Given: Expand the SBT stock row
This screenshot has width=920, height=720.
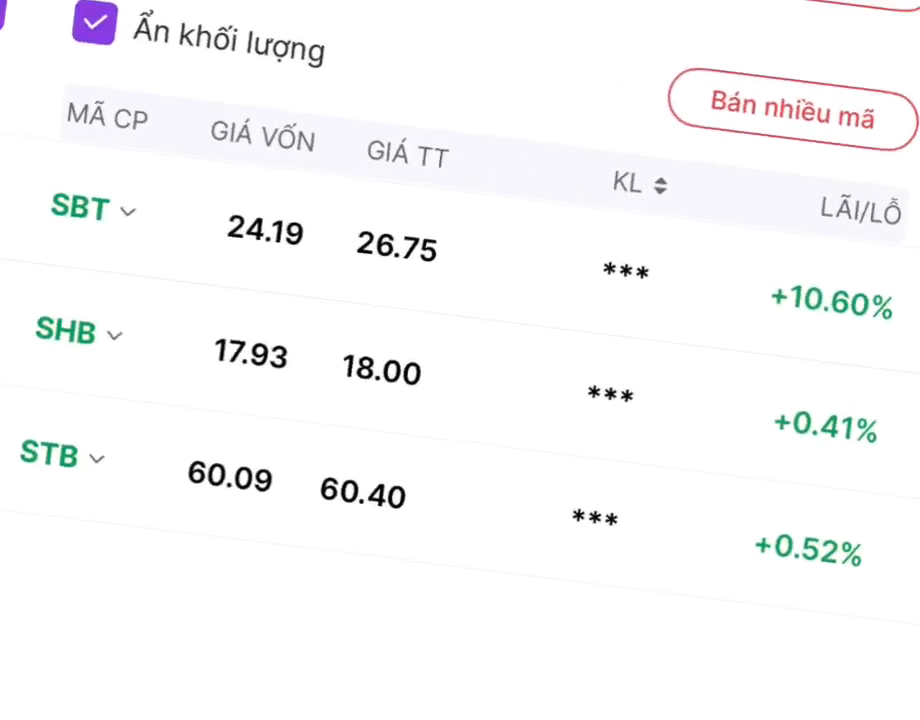Looking at the screenshot, I should (x=127, y=211).
